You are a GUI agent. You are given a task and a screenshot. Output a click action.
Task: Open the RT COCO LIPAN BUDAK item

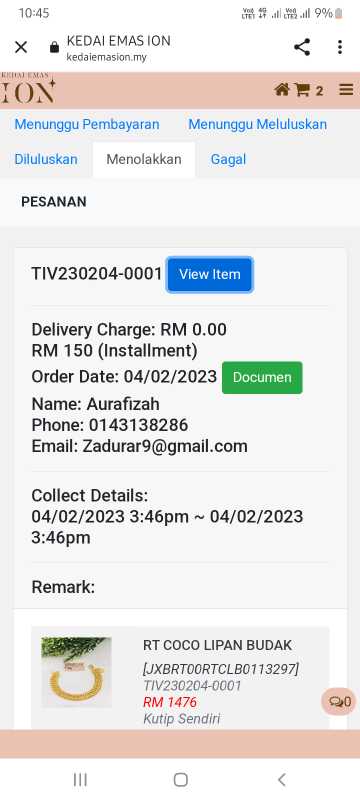click(x=217, y=645)
